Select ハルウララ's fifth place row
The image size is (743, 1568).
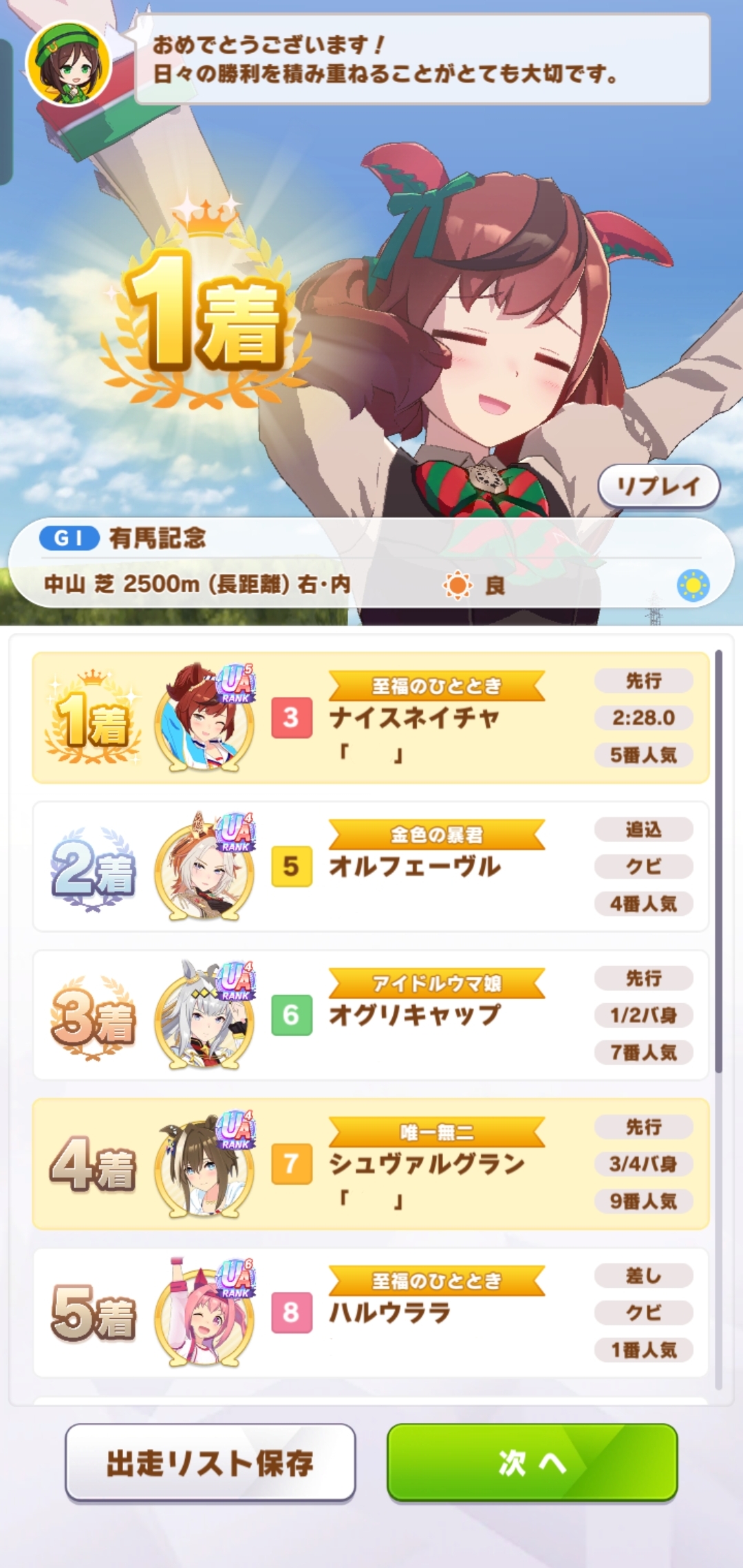point(370,1312)
